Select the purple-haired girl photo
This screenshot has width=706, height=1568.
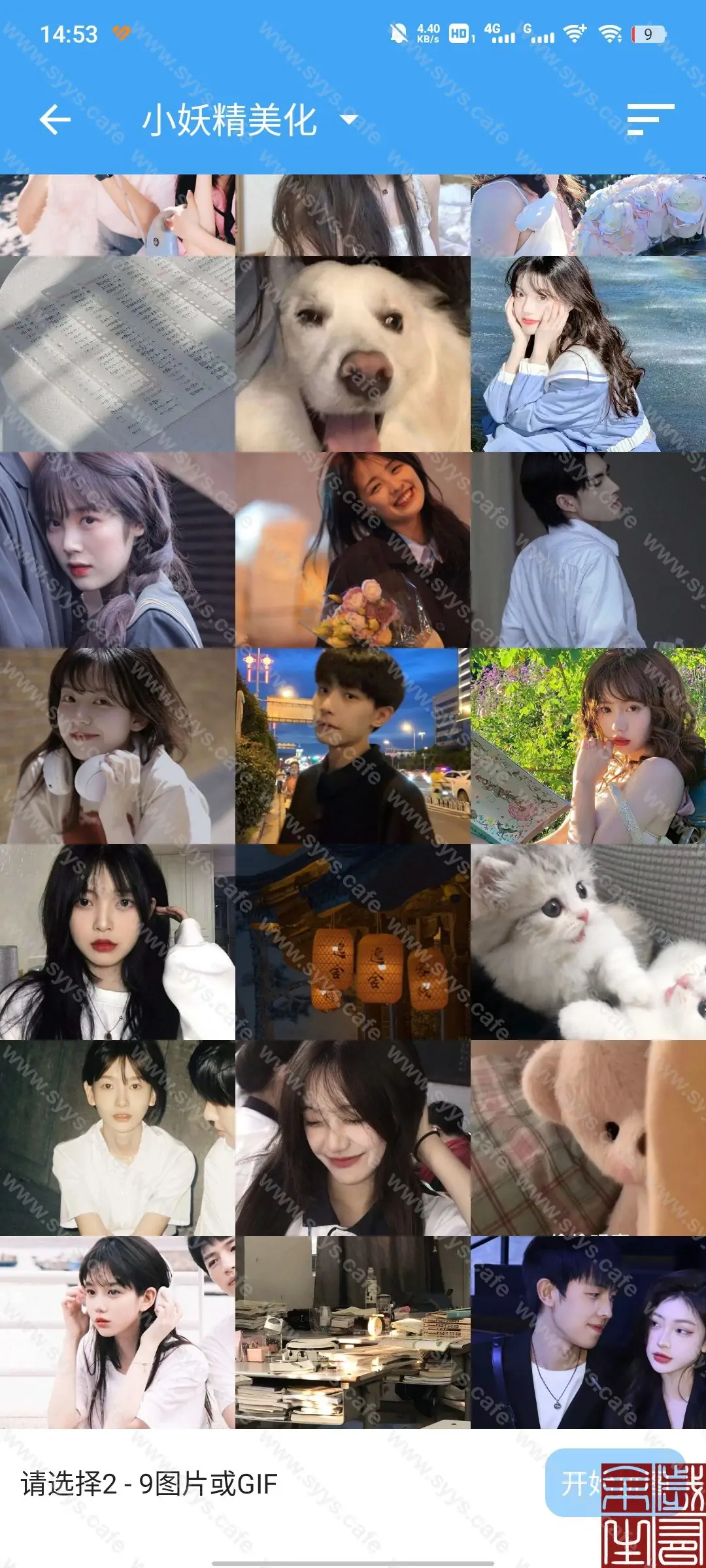click(118, 550)
